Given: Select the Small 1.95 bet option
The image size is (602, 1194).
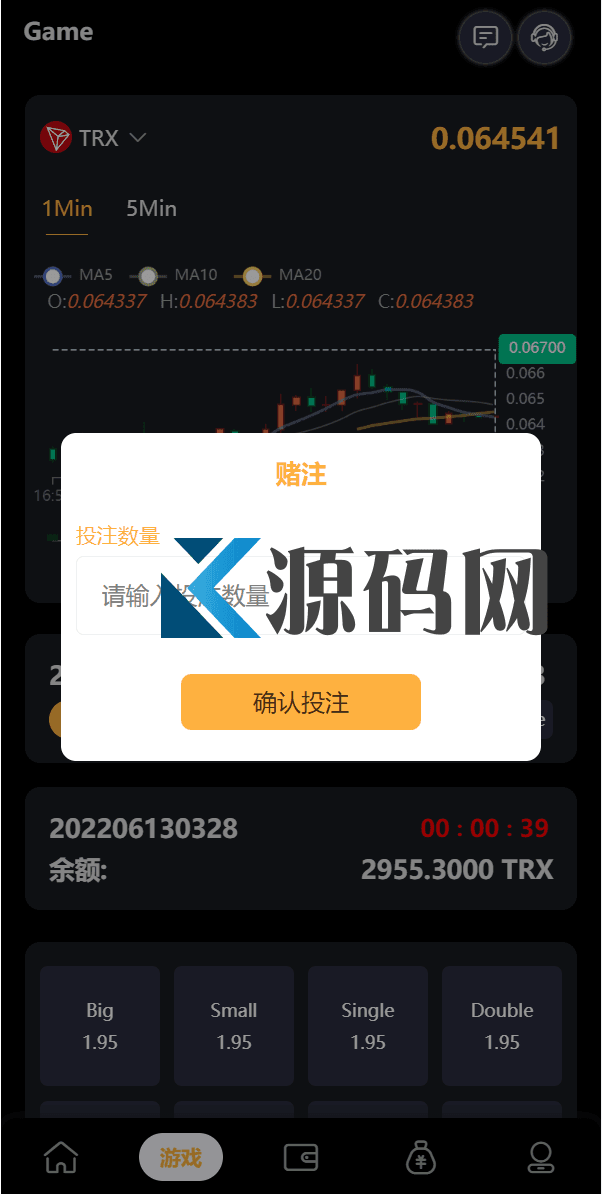Looking at the screenshot, I should click(234, 1025).
